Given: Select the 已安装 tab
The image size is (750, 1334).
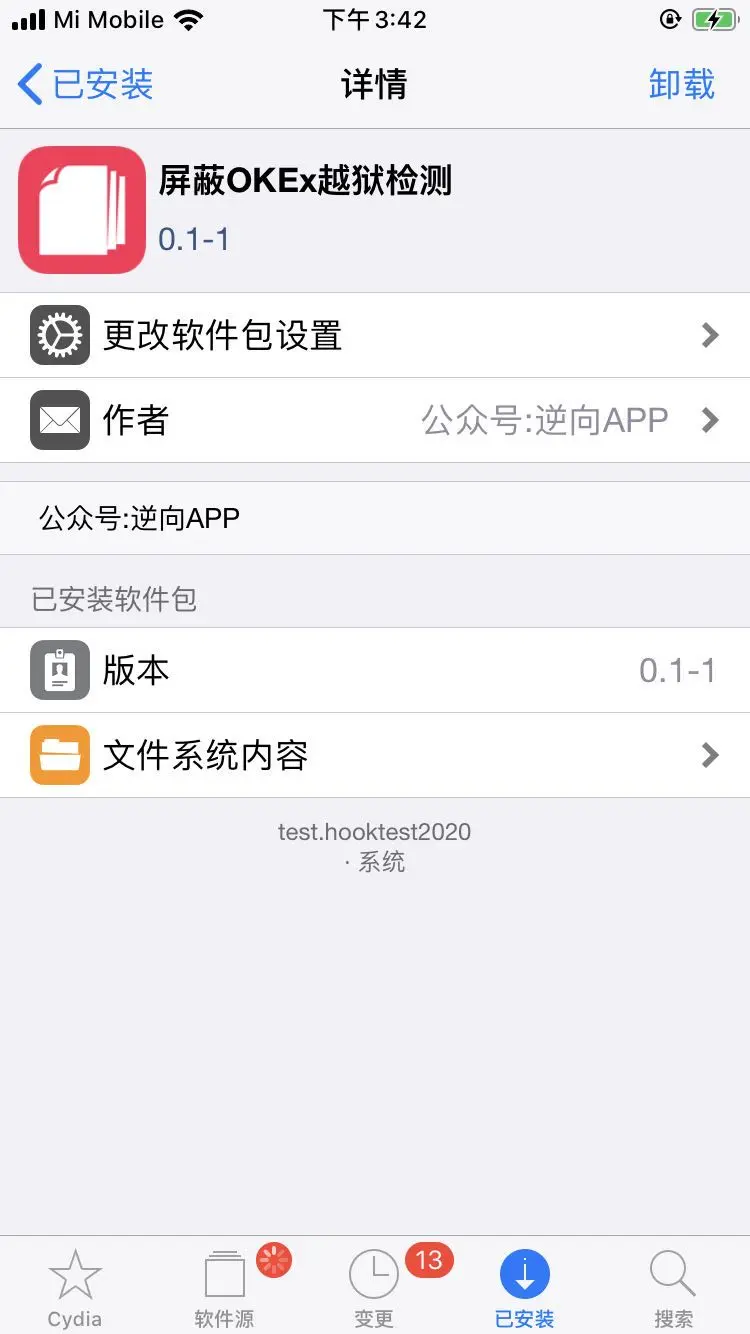Looking at the screenshot, I should [x=525, y=1286].
